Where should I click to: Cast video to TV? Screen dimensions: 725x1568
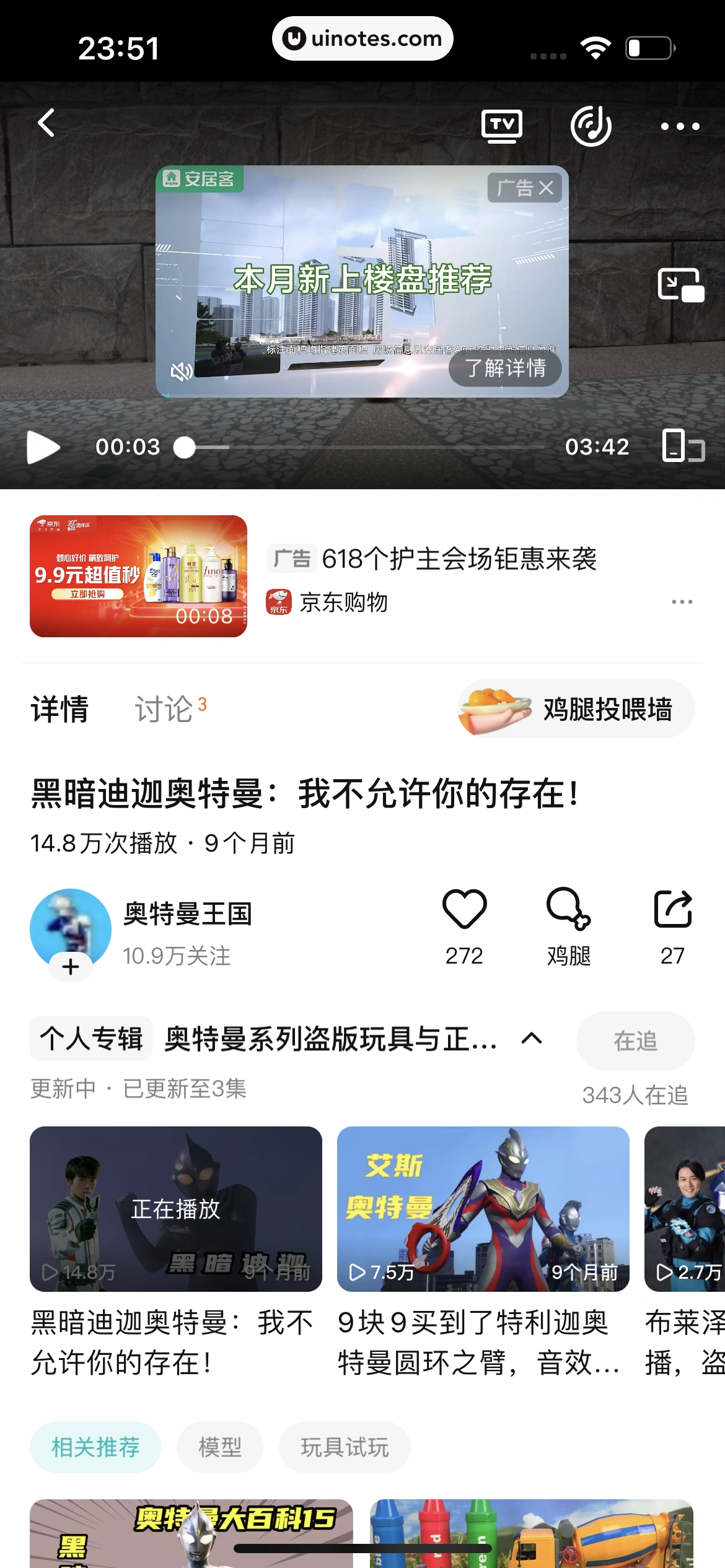(501, 126)
